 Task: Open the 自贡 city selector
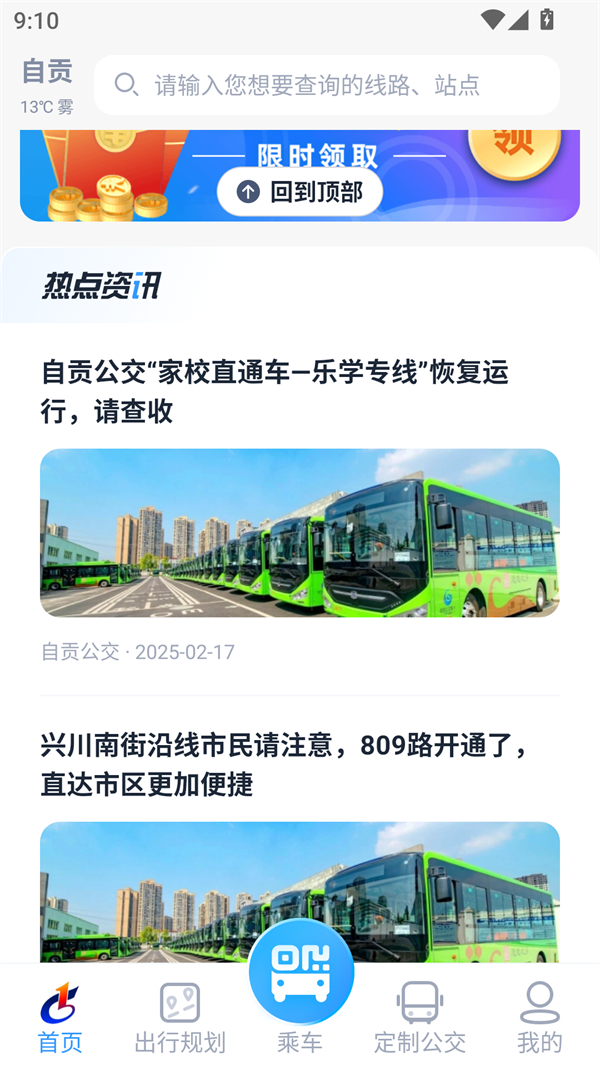(47, 73)
